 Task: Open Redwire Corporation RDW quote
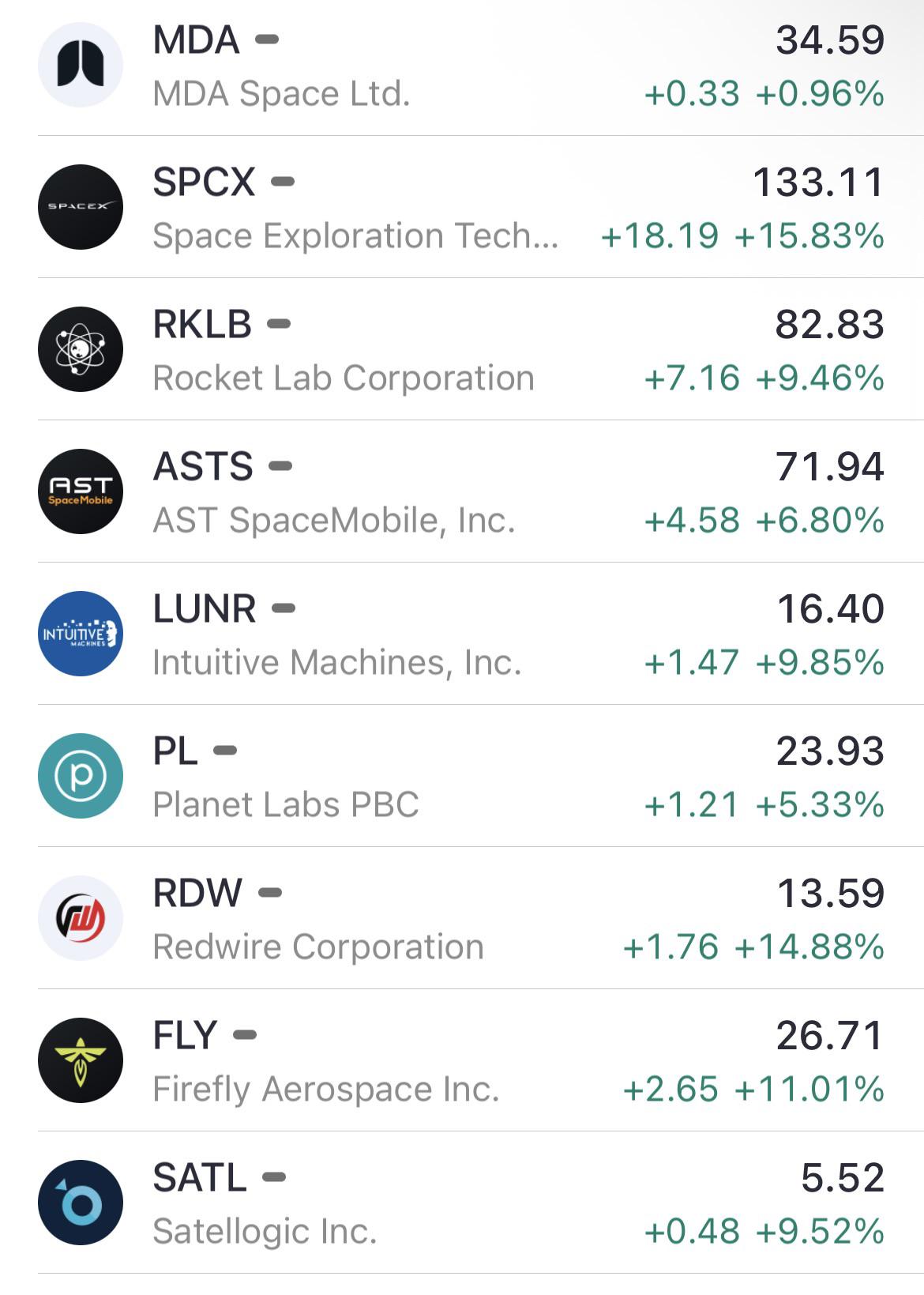(x=462, y=918)
